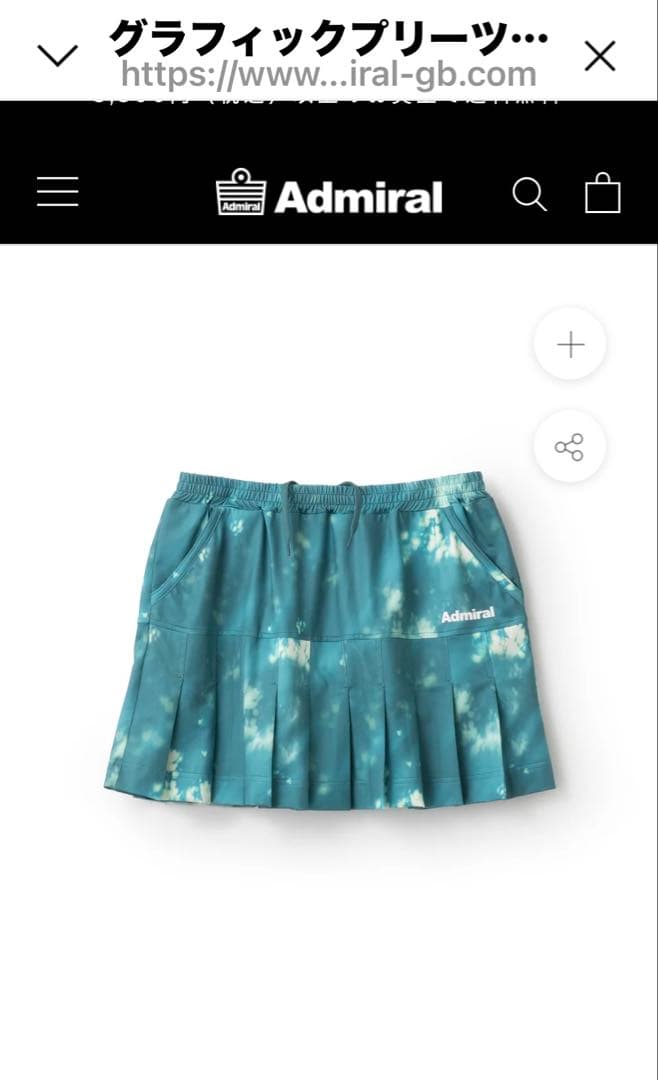Zoom the product image with the plus button
This screenshot has height=1080, width=658.
click(570, 345)
